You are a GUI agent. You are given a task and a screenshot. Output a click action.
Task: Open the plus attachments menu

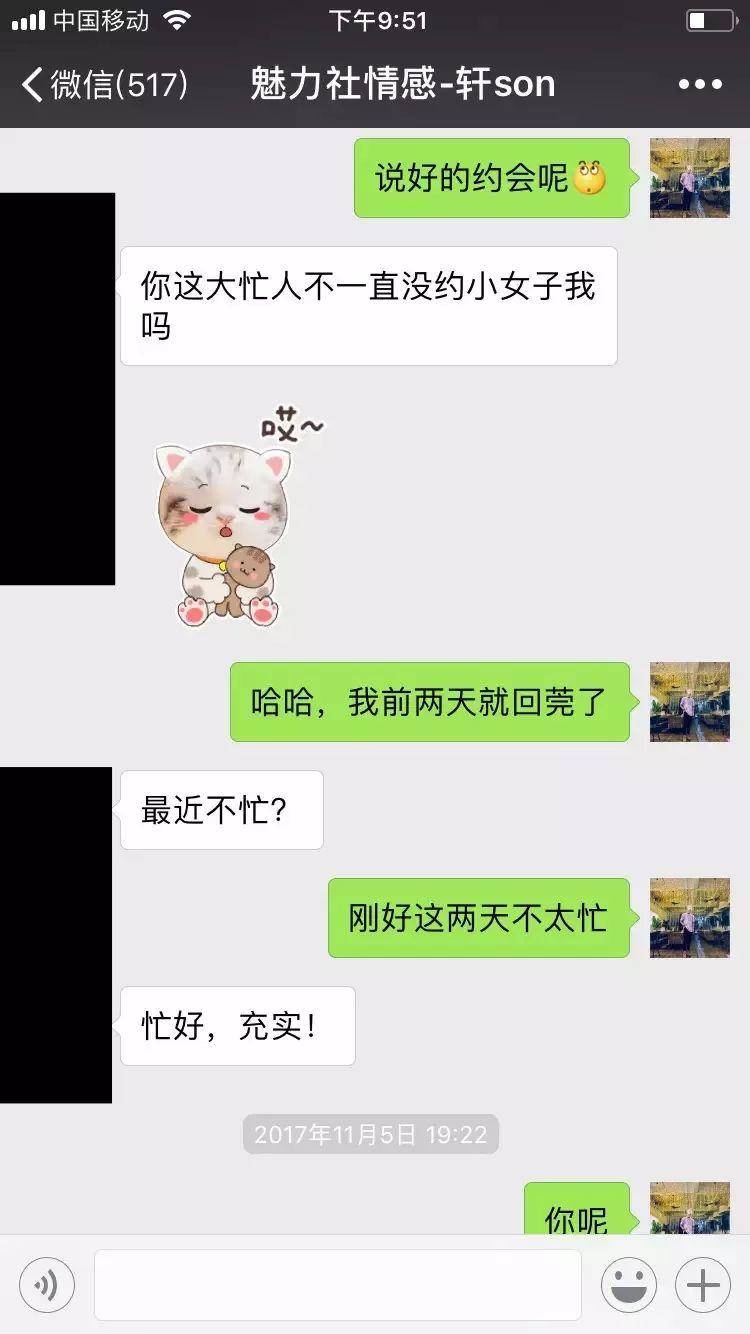pyautogui.click(x=703, y=1285)
